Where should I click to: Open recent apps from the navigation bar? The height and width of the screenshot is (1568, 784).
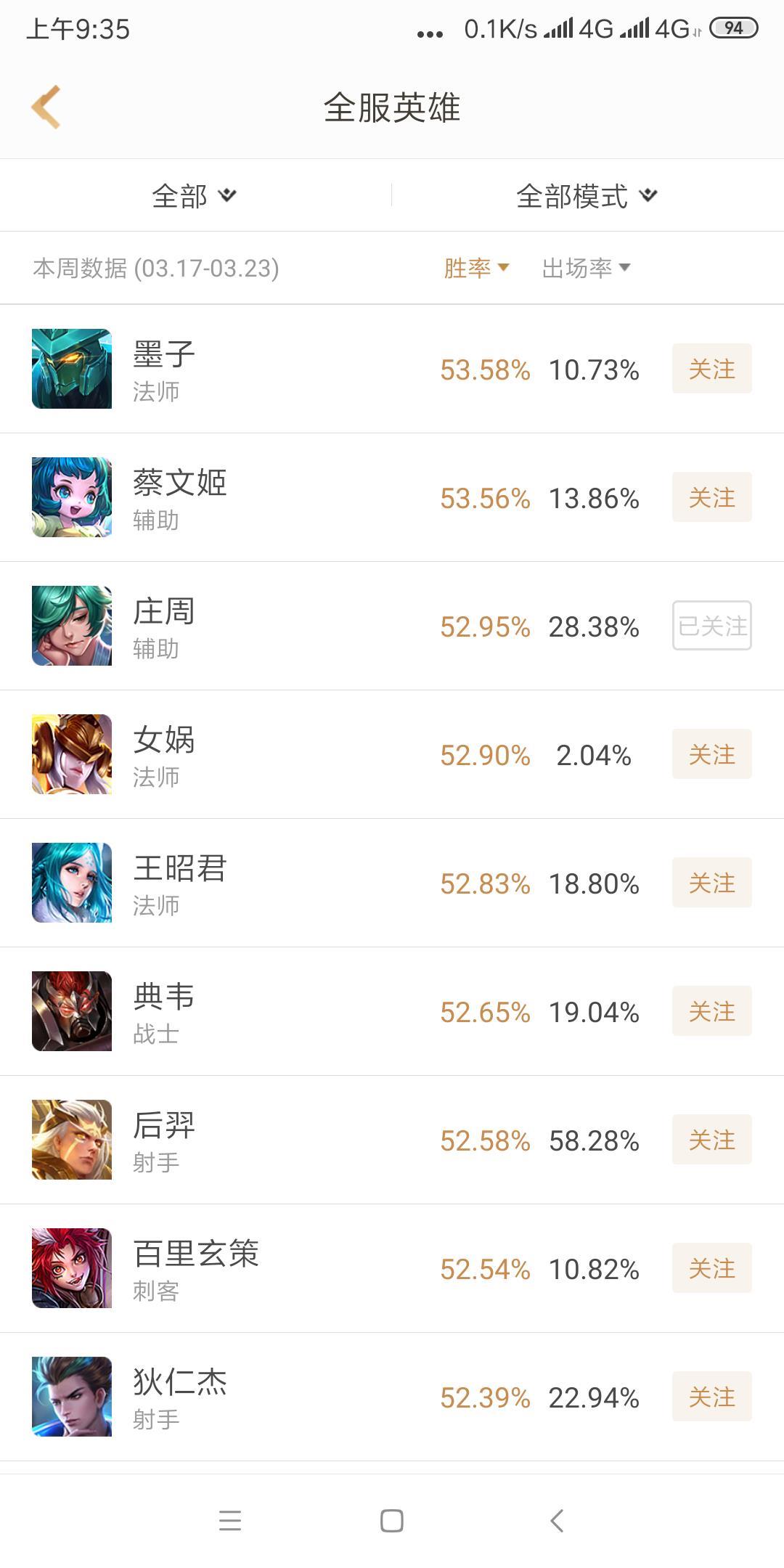click(x=230, y=1521)
